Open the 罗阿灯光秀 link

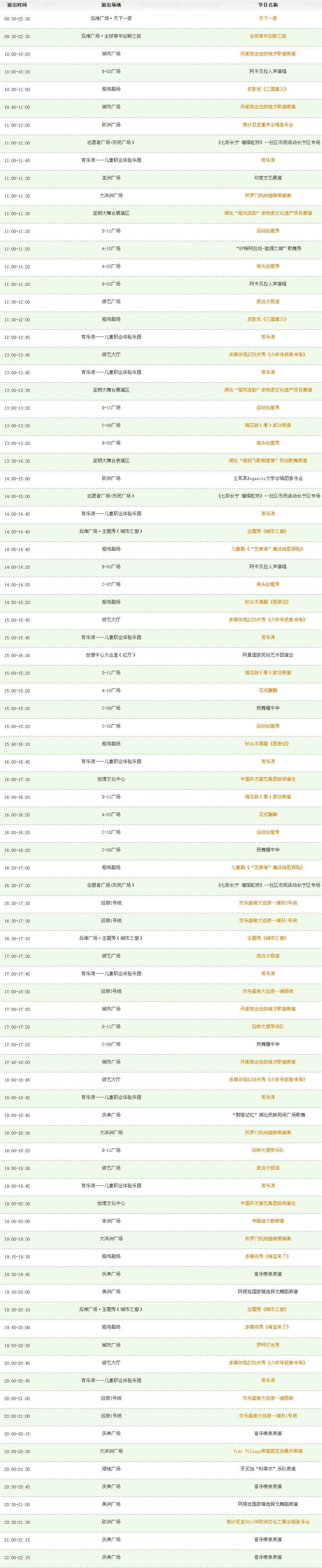click(268, 1345)
